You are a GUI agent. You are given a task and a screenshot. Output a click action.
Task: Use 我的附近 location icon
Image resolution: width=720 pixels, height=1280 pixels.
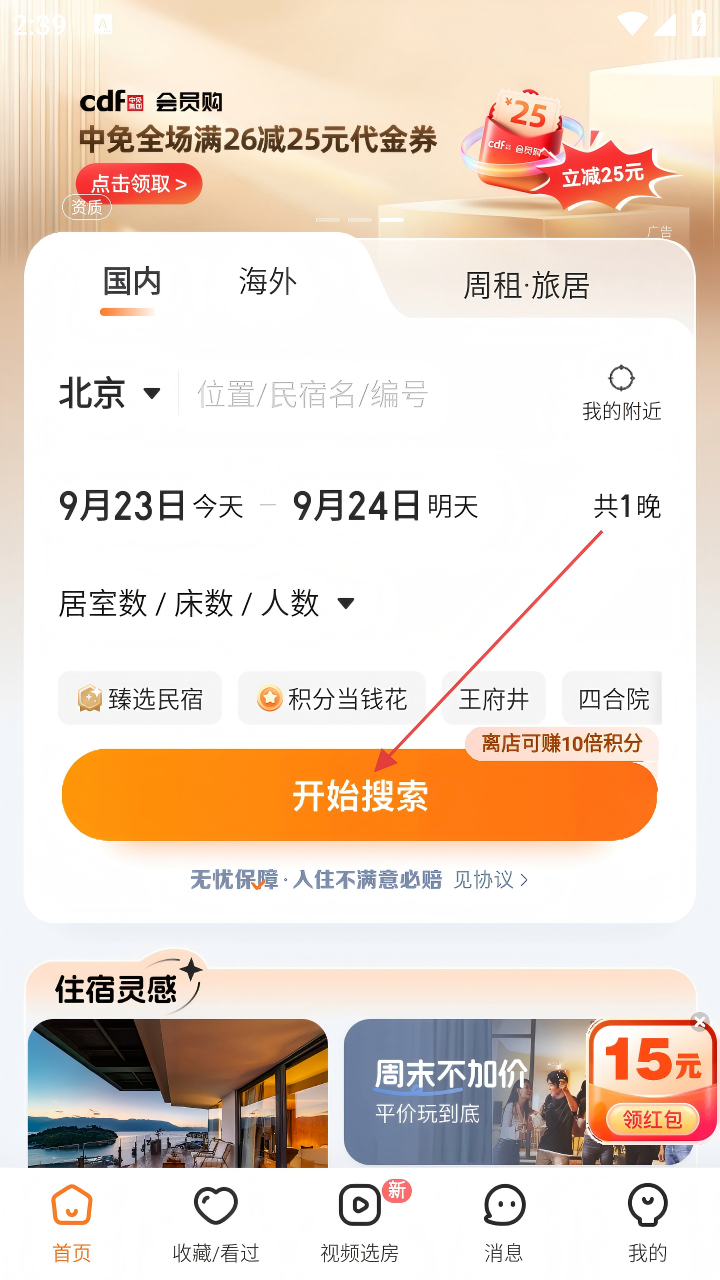622,392
